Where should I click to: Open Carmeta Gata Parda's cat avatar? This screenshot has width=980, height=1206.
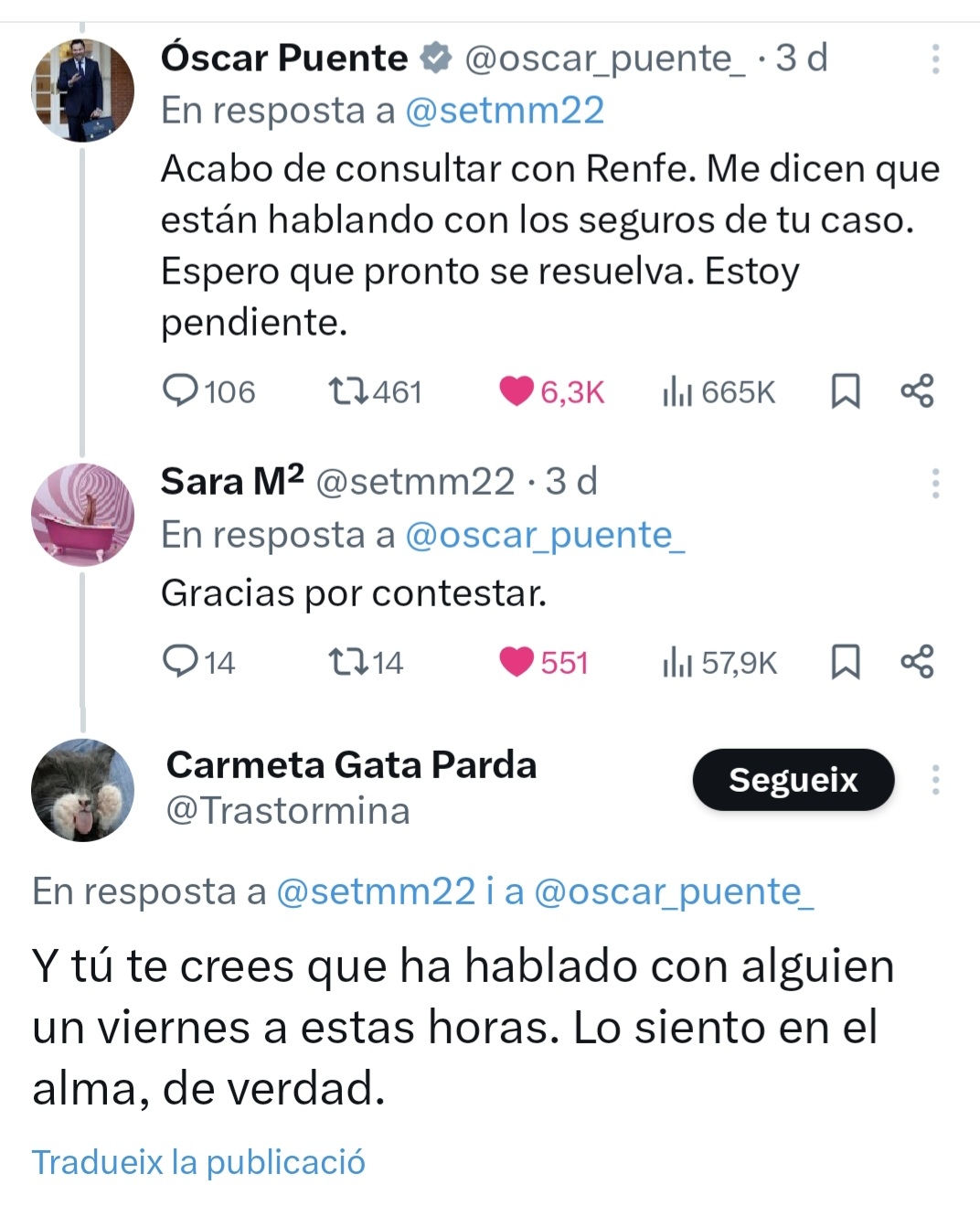(x=82, y=790)
